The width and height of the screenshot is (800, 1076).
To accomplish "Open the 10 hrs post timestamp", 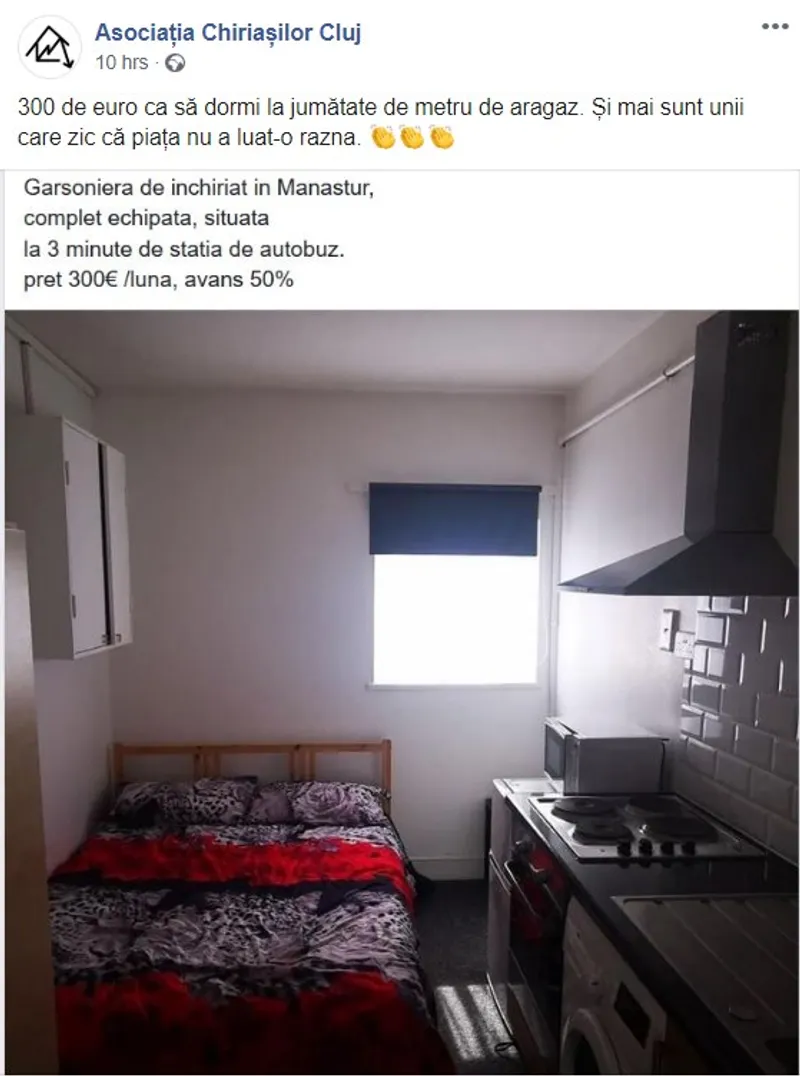I will pos(121,62).
